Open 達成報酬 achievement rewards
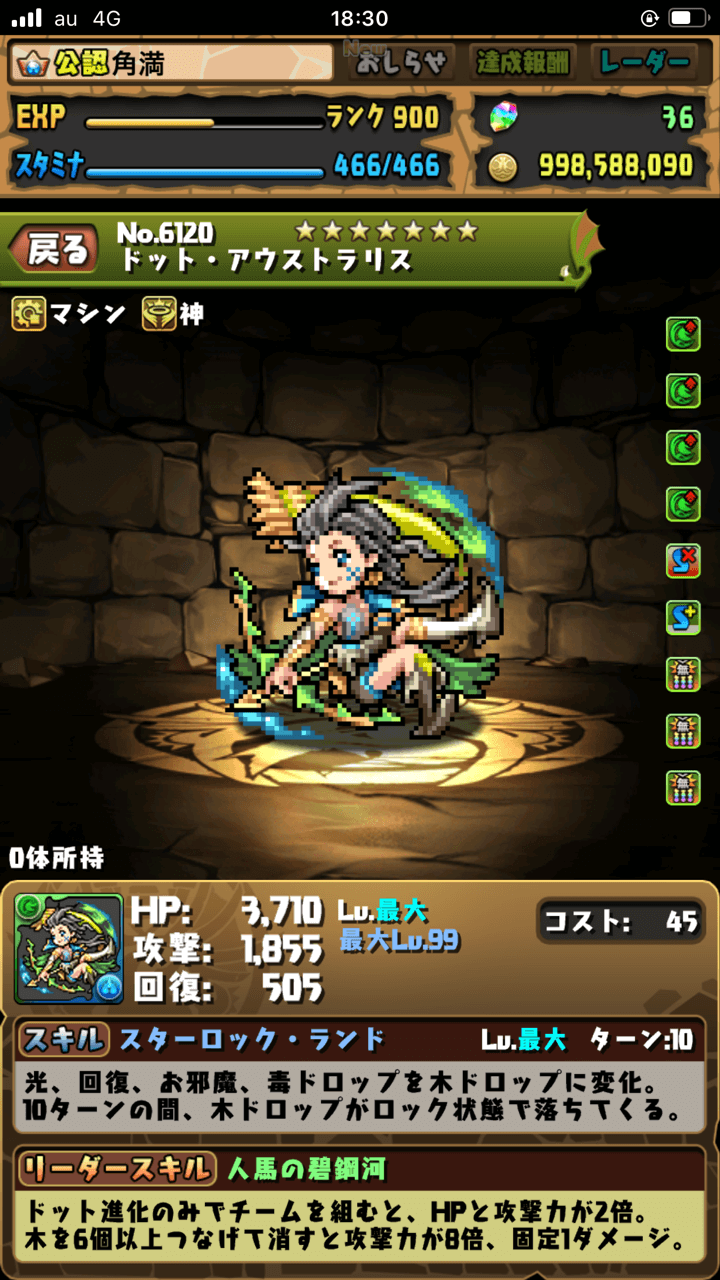720x1280 pixels. 520,63
